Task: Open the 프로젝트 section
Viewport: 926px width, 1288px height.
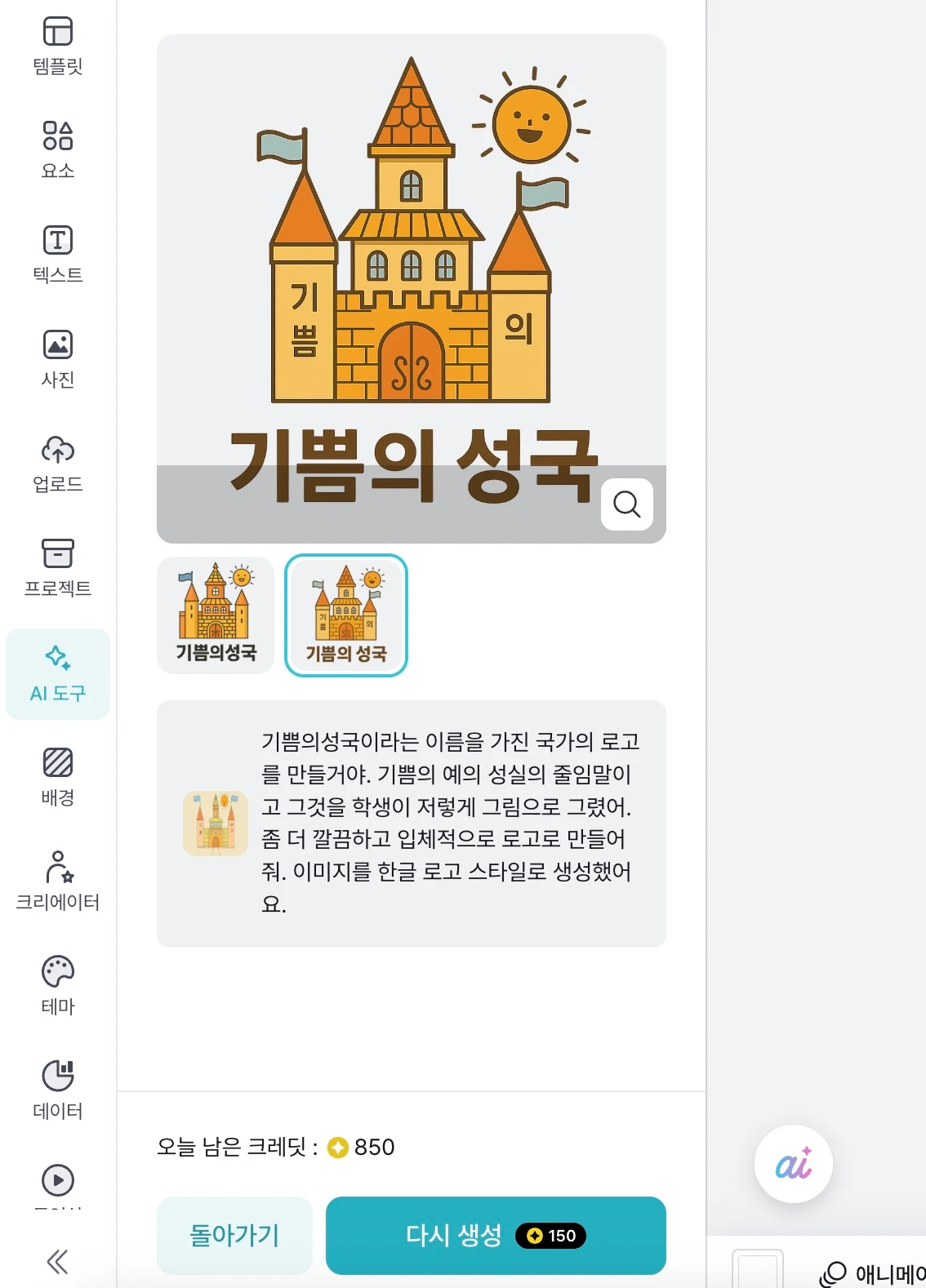Action: 57,568
